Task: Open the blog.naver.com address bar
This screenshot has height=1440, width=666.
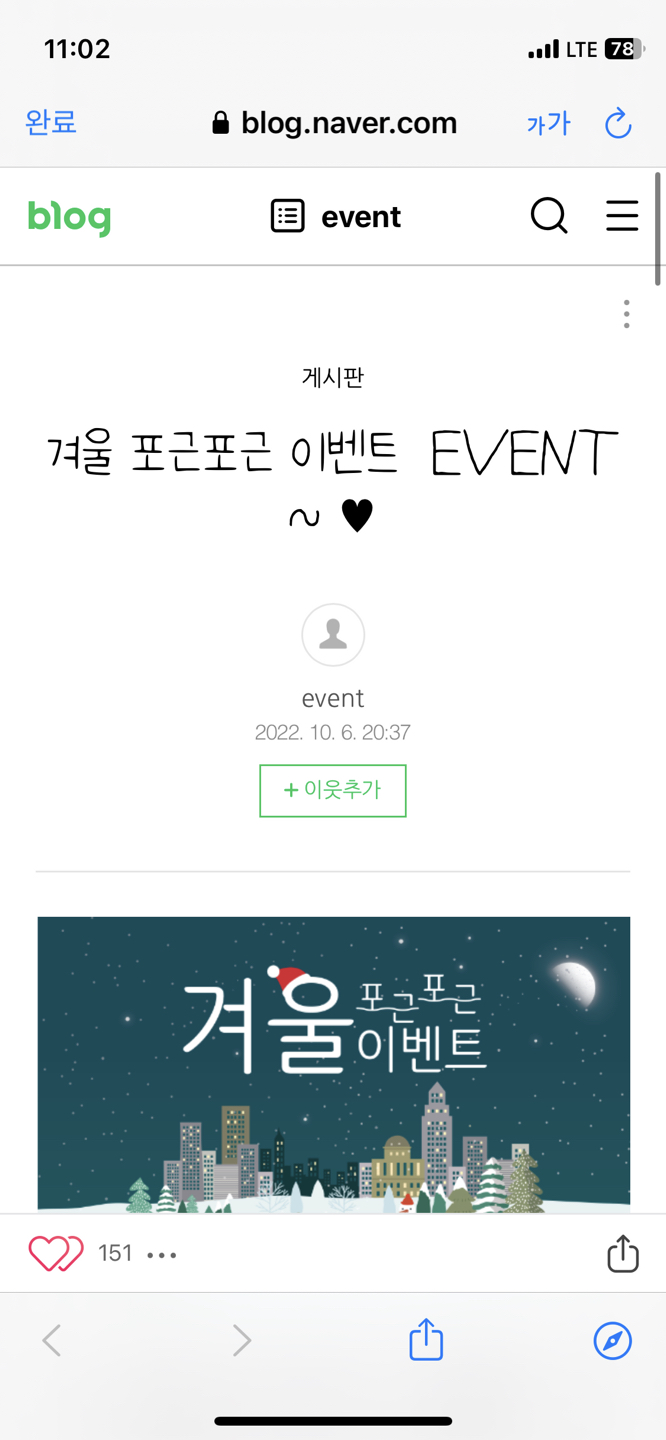Action: tap(335, 124)
